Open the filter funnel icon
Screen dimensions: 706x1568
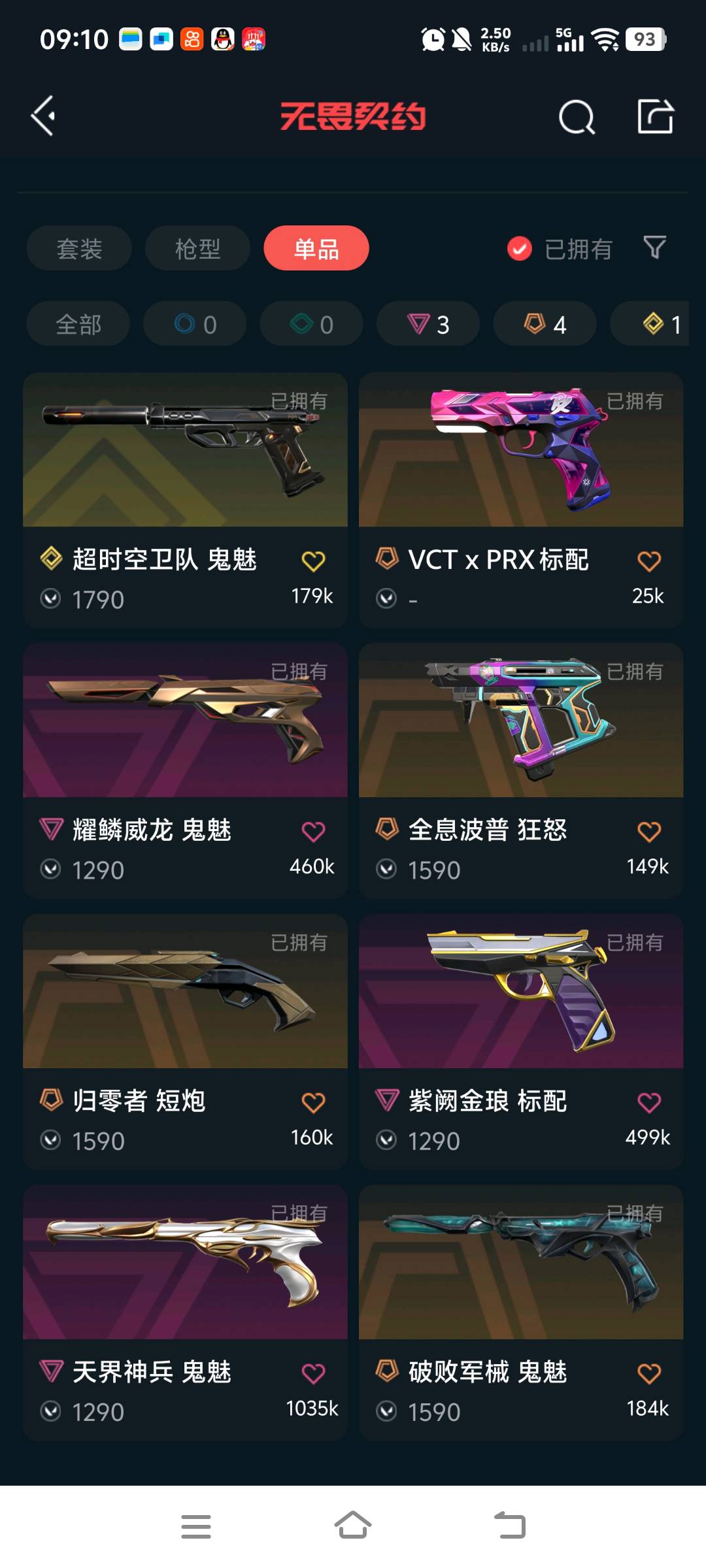[x=654, y=248]
